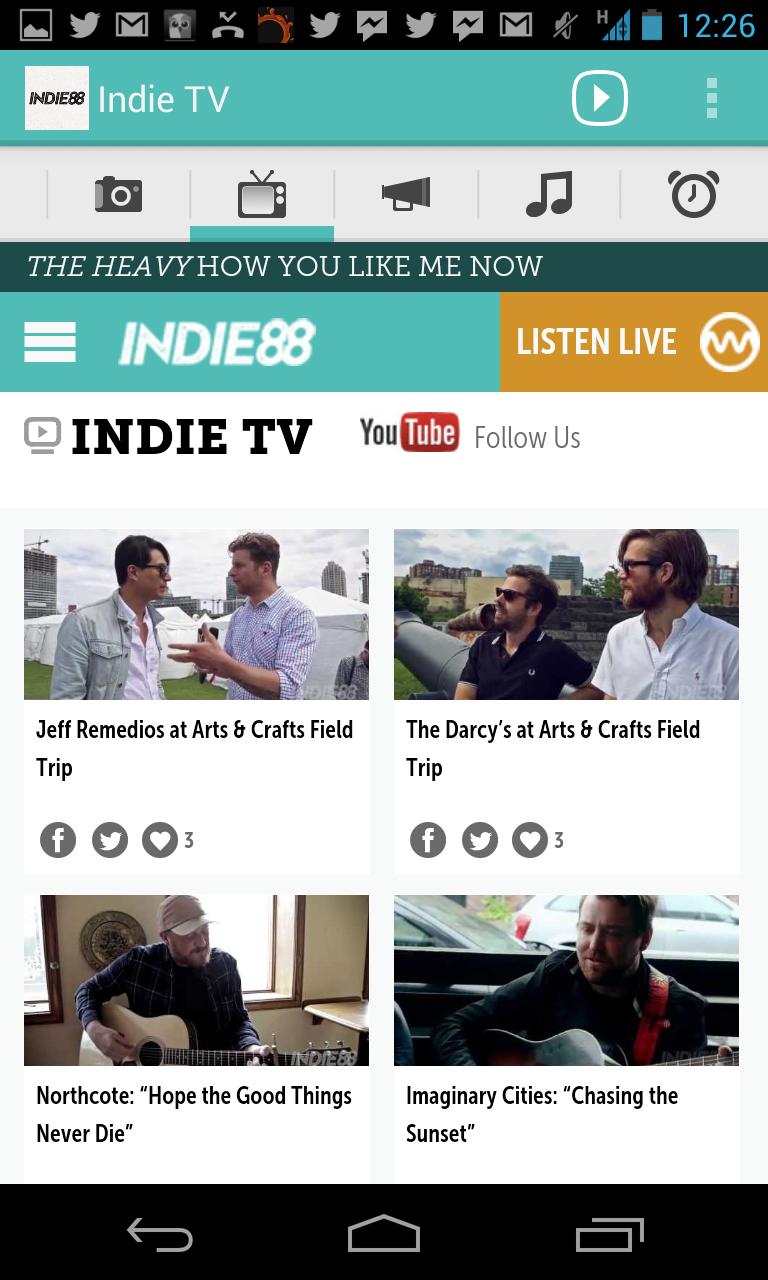Open the announcements megaphone tab
Viewport: 768px width, 1280px height.
pos(404,193)
